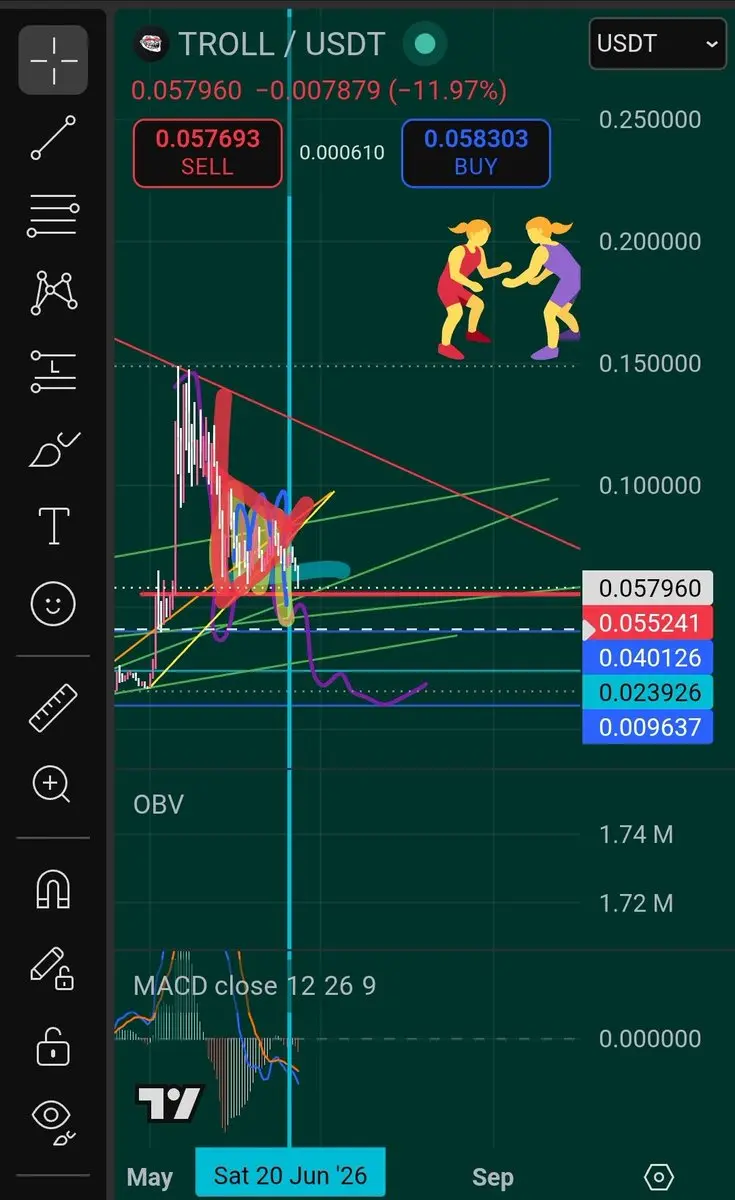This screenshot has height=1200, width=735.
Task: Select the brush drawing tool
Action: [x=53, y=449]
